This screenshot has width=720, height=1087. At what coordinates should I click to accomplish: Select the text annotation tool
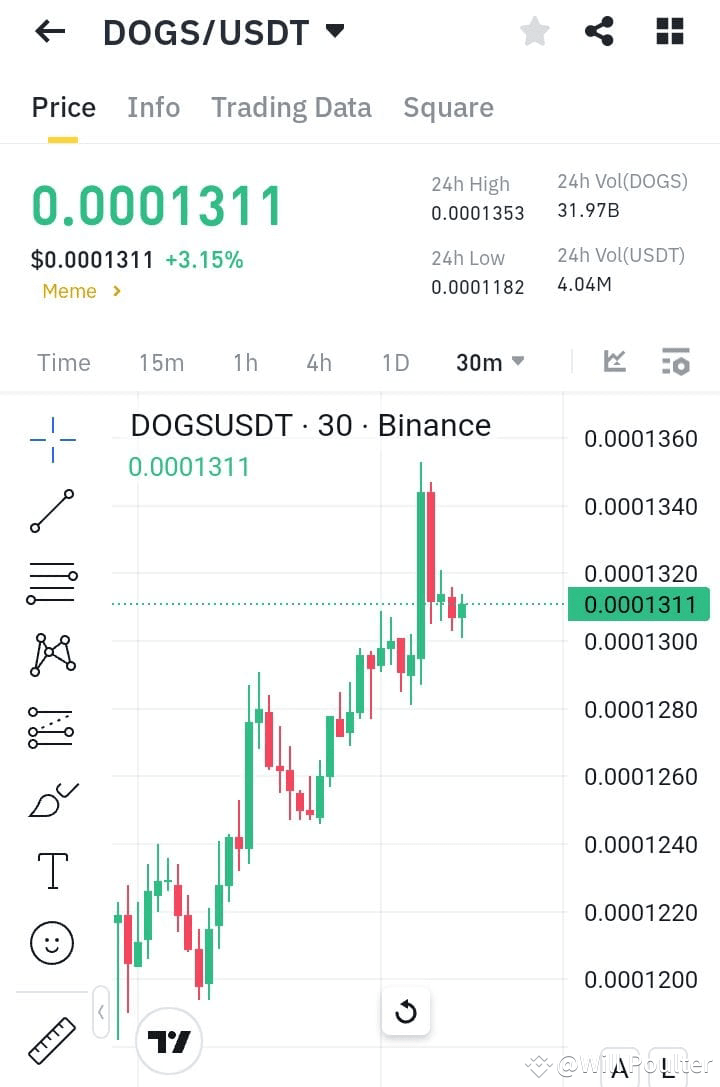click(50, 870)
